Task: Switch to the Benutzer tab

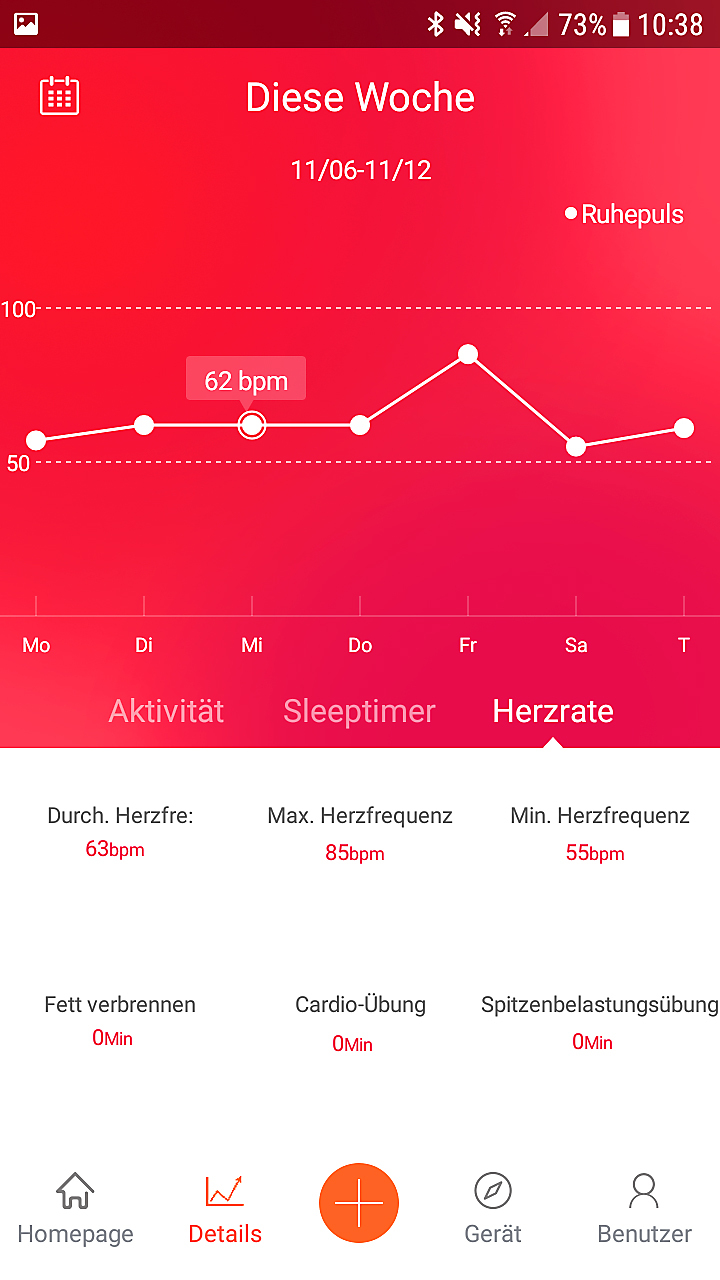Action: pos(644,1208)
